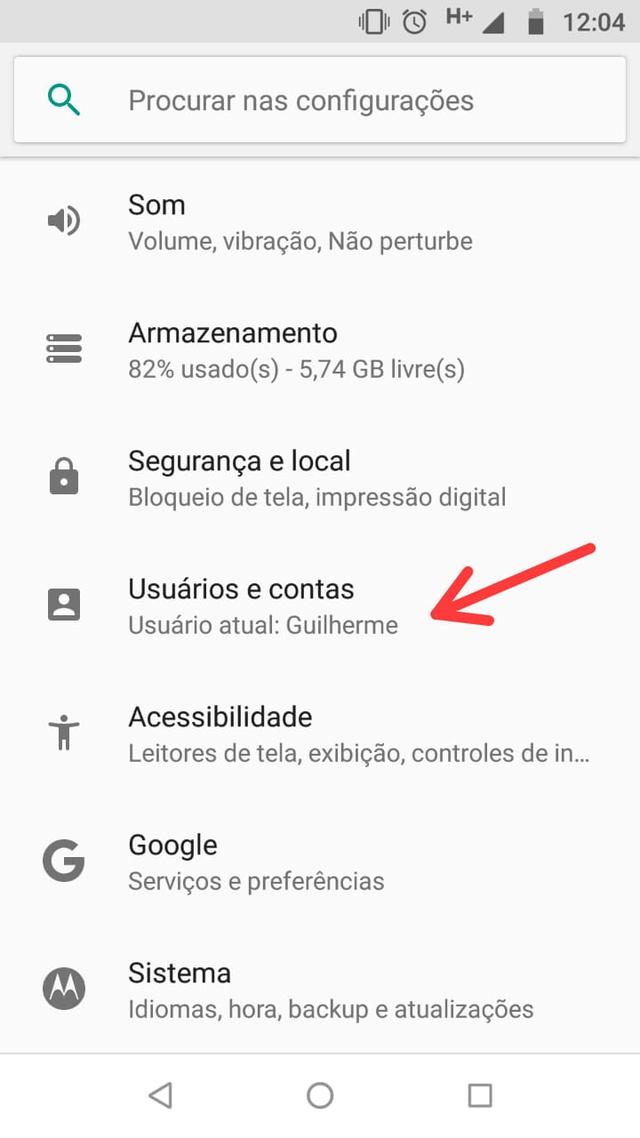Open Sistema settings
Screen dimensions: 640x1138
point(300,990)
